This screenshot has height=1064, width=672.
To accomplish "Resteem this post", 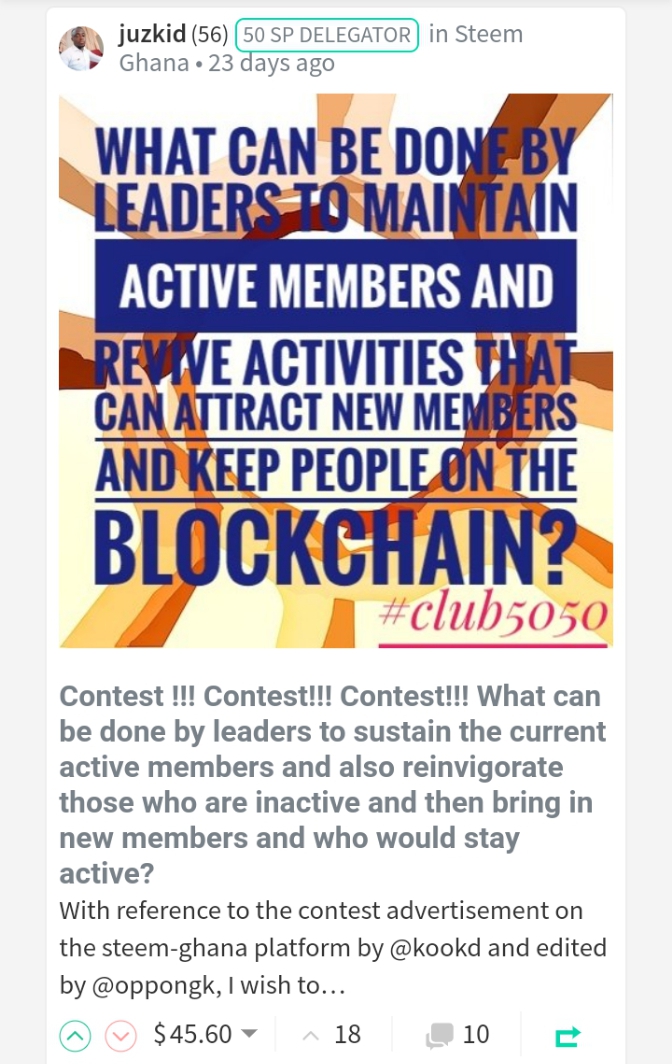I will (x=567, y=1036).
